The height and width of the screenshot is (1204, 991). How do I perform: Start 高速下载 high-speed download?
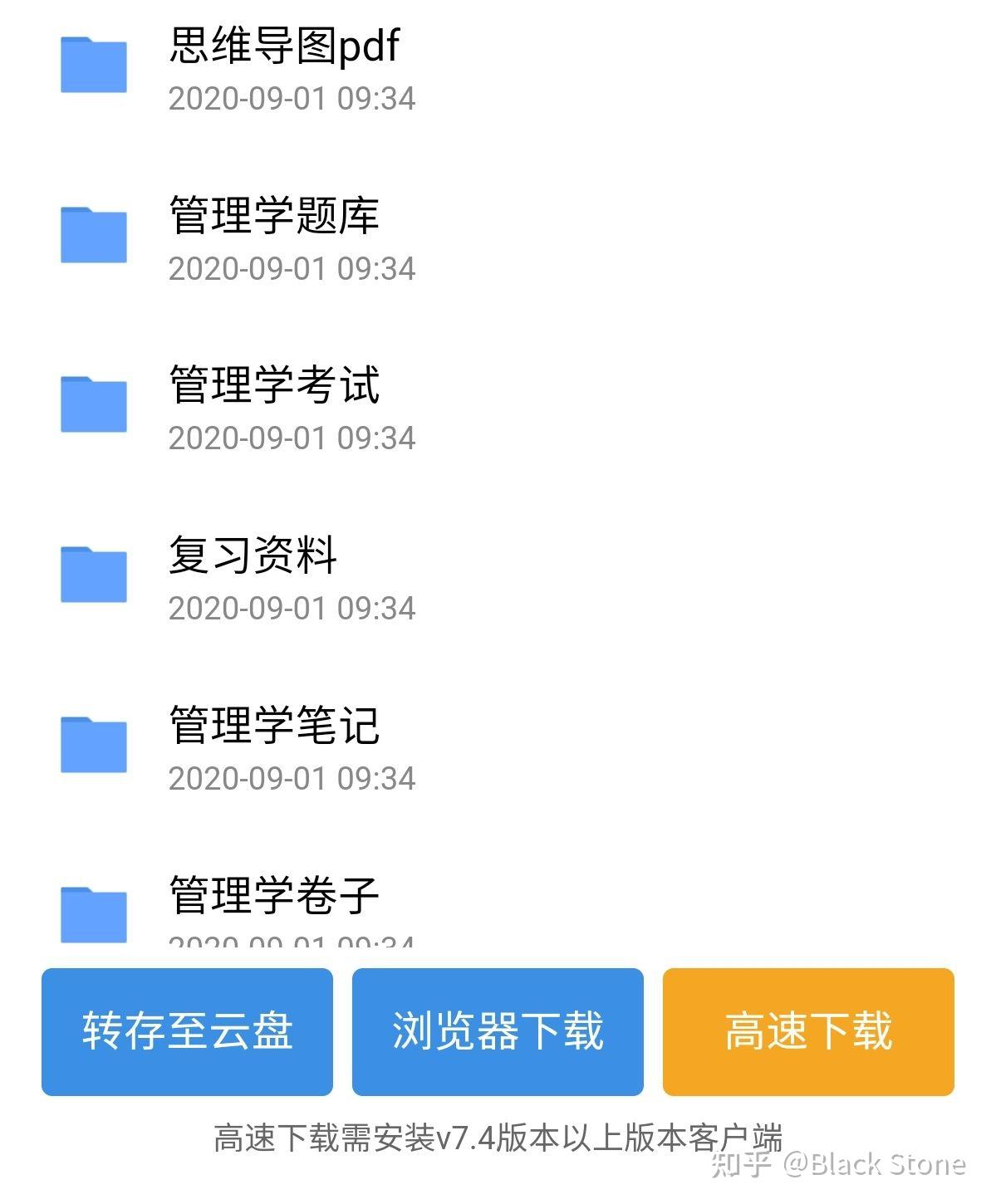[807, 1031]
